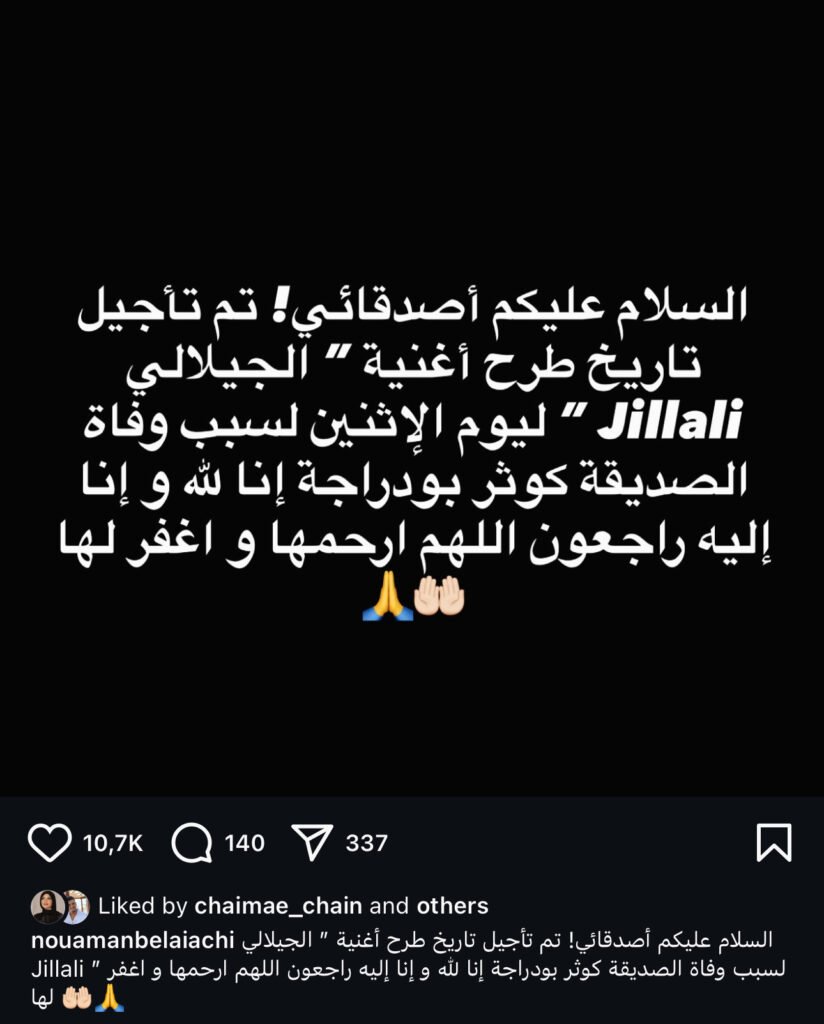Open the comments on this post
This screenshot has height=1024, width=824.
191,843
